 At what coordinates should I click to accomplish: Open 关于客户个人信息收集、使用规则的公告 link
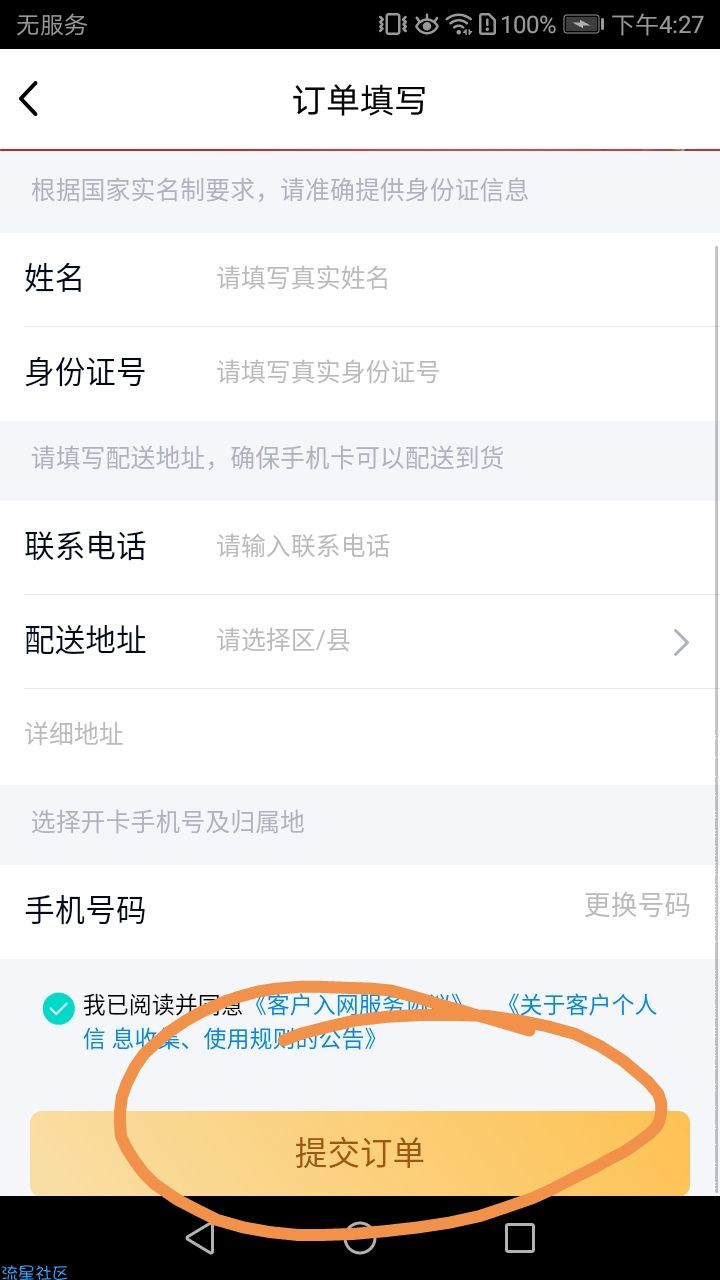580,1005
